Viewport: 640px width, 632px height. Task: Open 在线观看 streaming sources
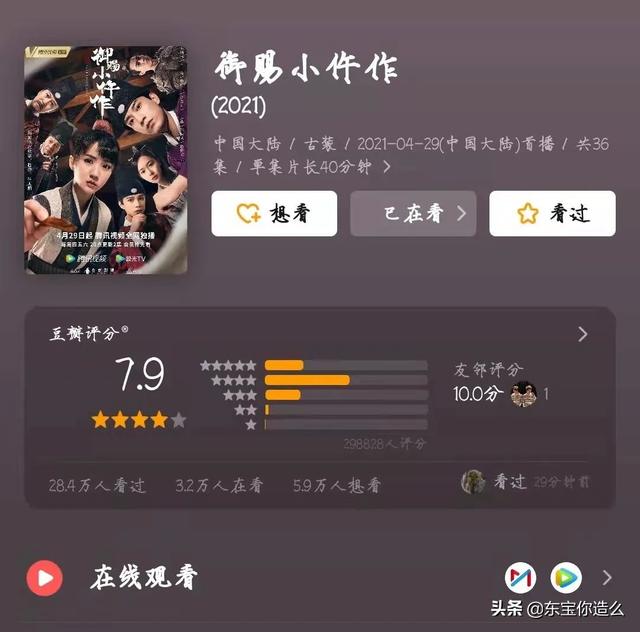click(x=606, y=577)
